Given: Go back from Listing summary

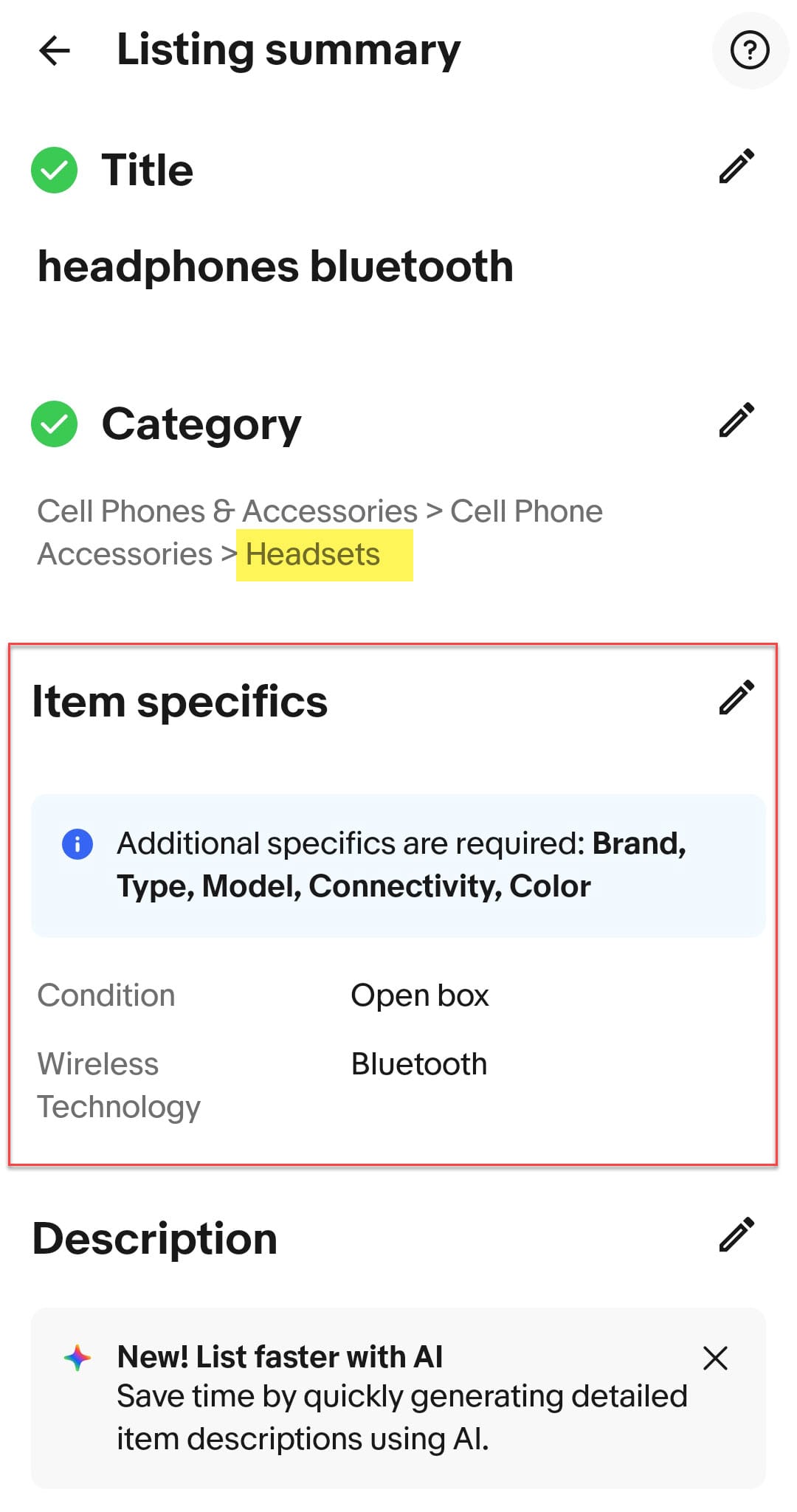Looking at the screenshot, I should click(x=54, y=51).
